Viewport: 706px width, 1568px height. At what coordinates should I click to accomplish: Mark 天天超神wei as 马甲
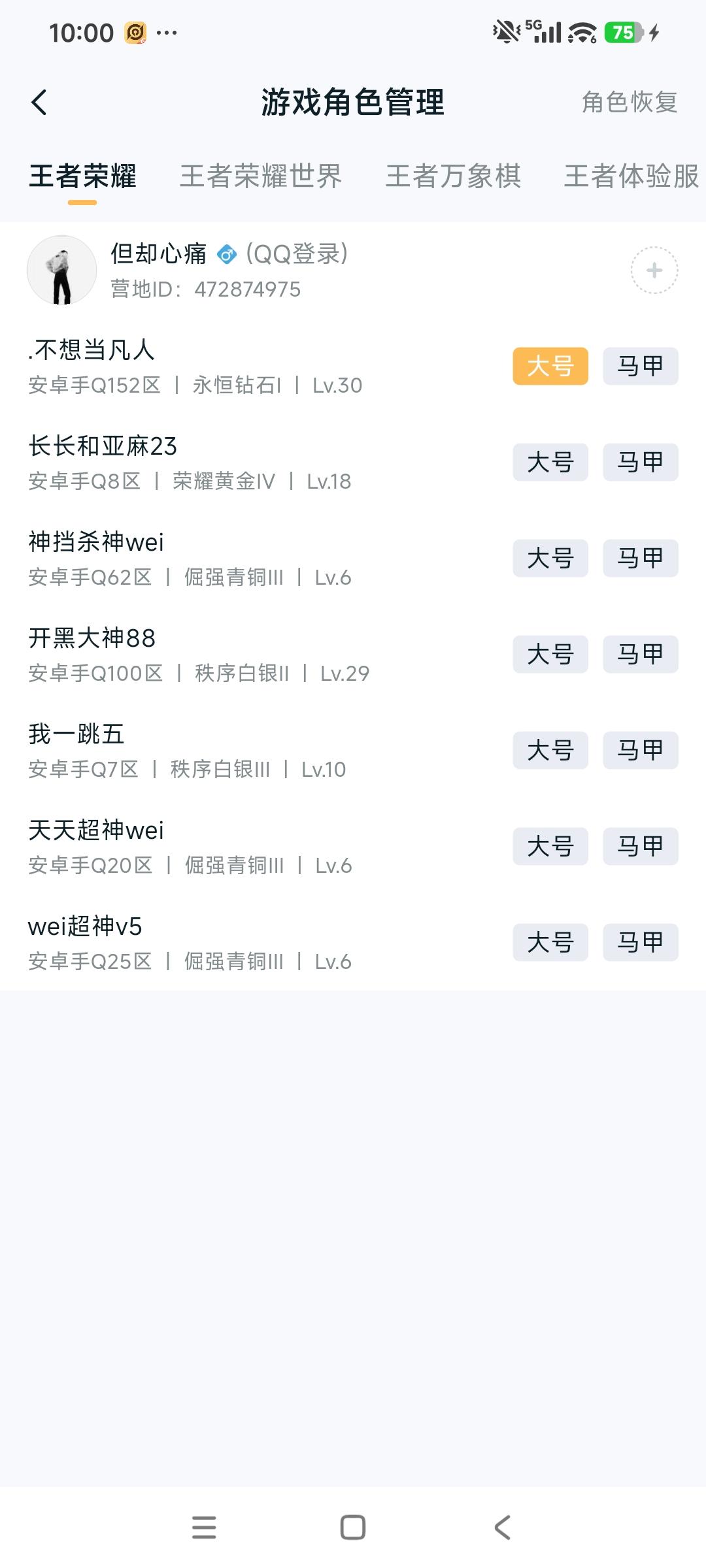(x=639, y=847)
